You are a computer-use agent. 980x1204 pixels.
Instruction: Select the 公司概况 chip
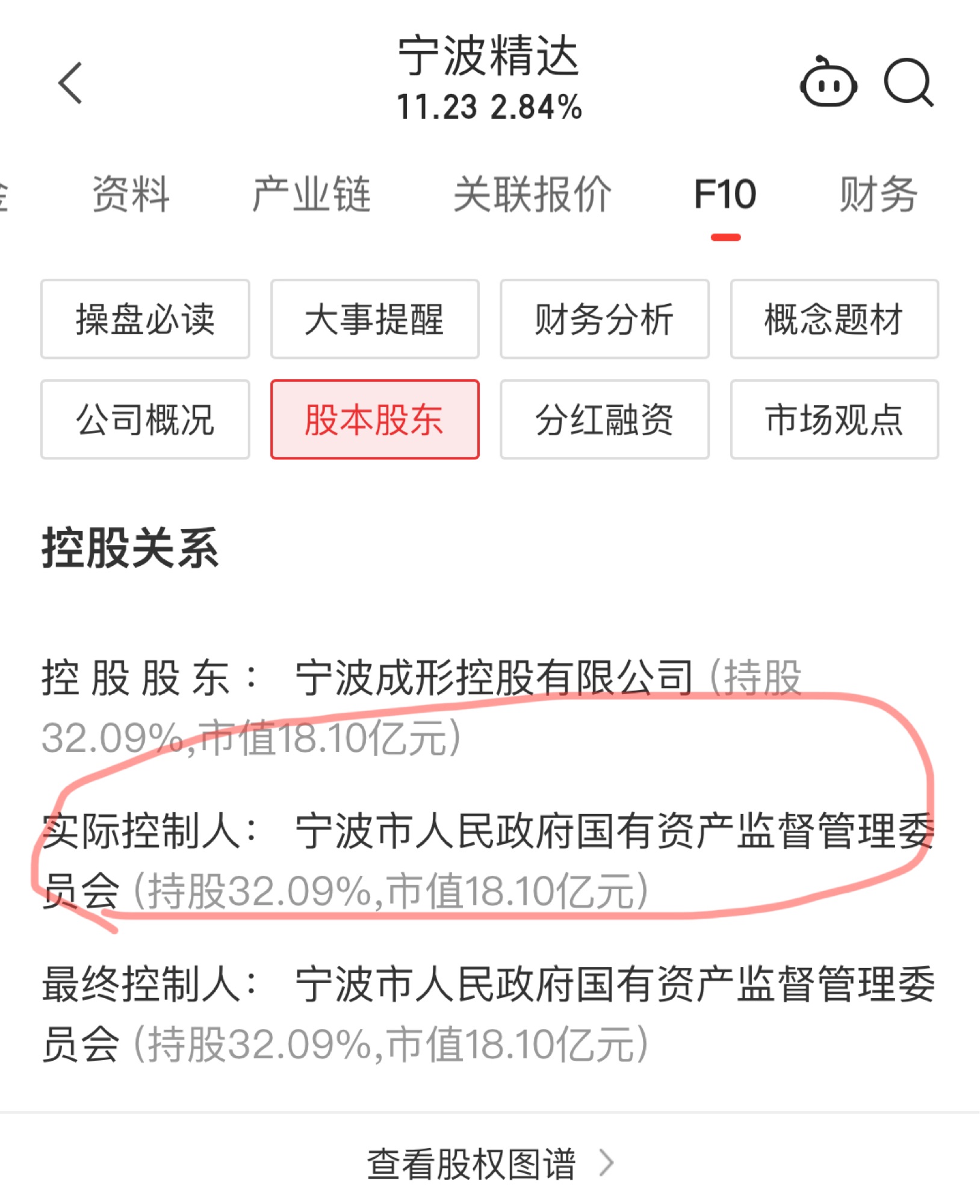tap(145, 419)
